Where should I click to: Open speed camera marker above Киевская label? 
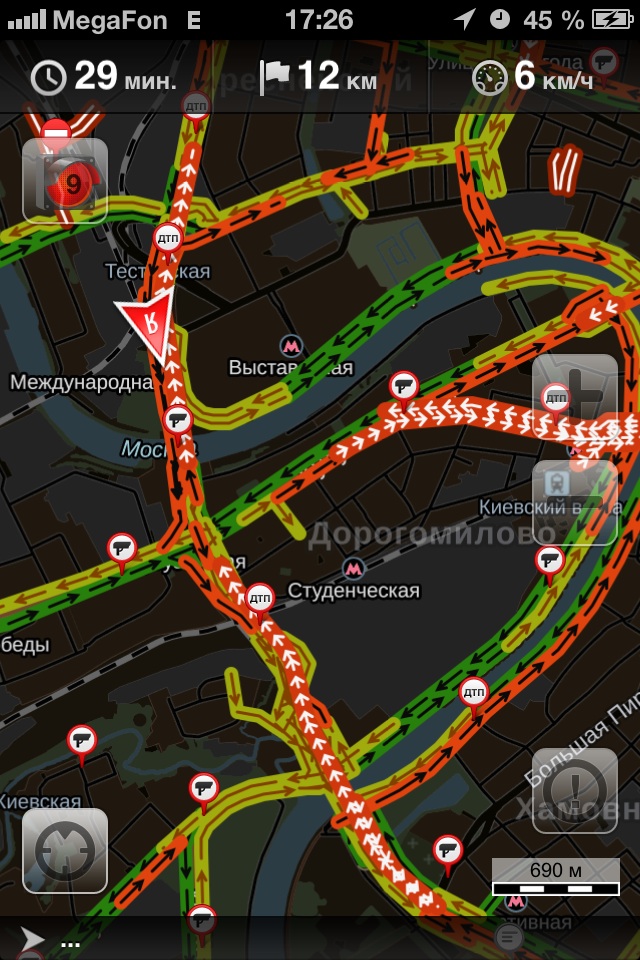[x=82, y=743]
